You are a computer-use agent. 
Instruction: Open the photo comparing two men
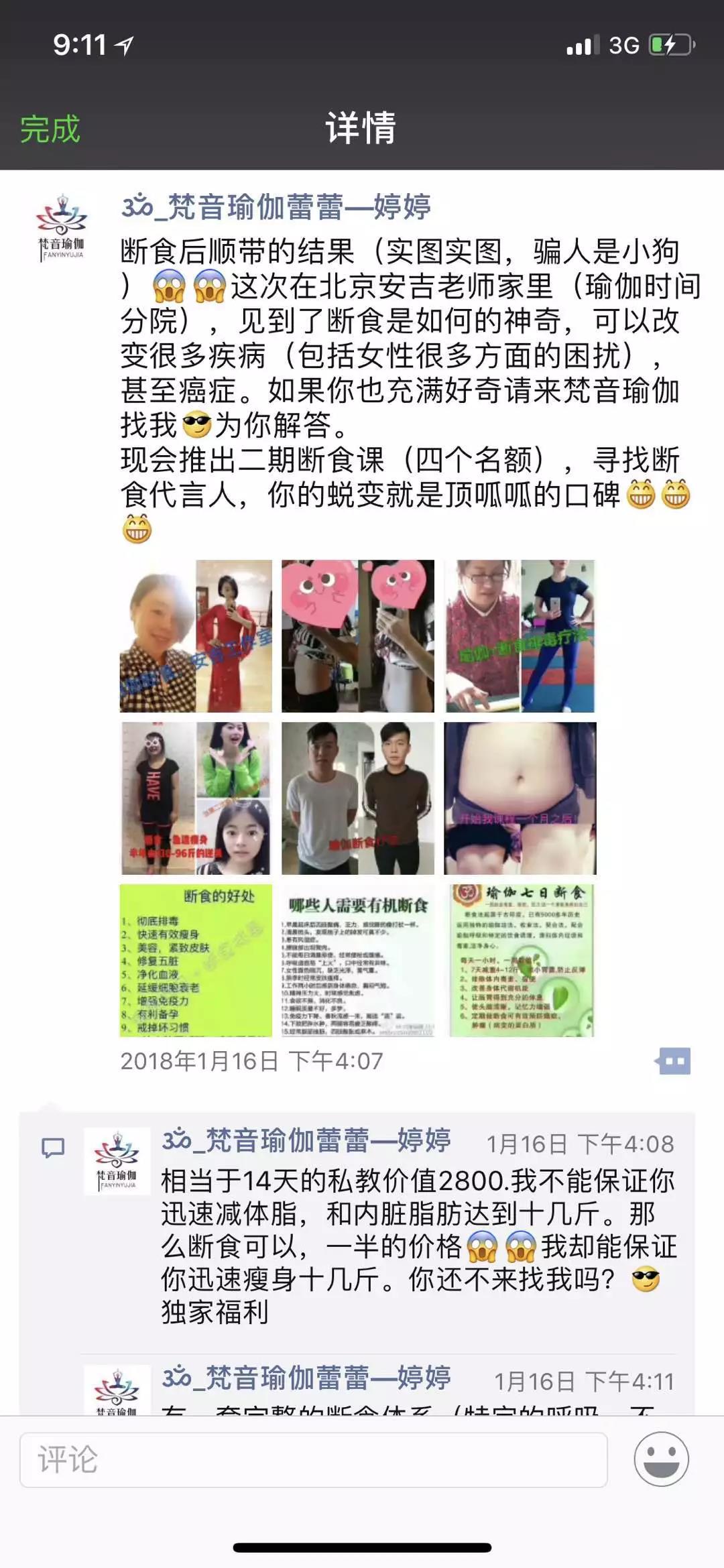point(357,798)
